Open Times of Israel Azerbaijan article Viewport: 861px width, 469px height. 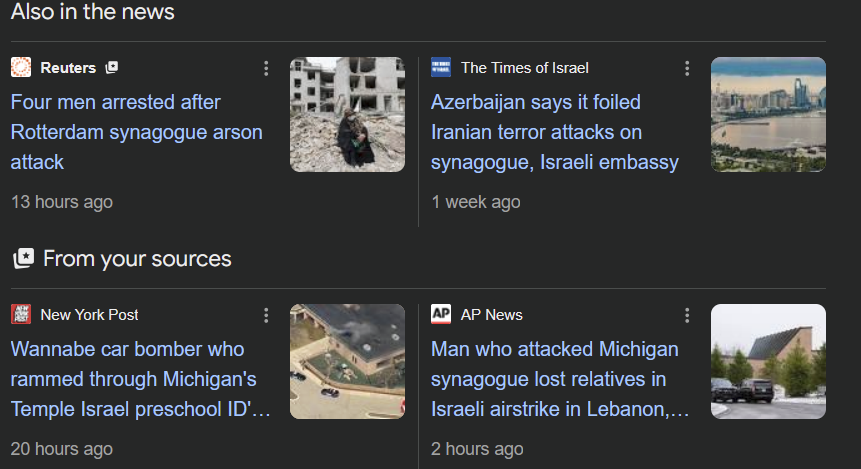[x=554, y=132]
